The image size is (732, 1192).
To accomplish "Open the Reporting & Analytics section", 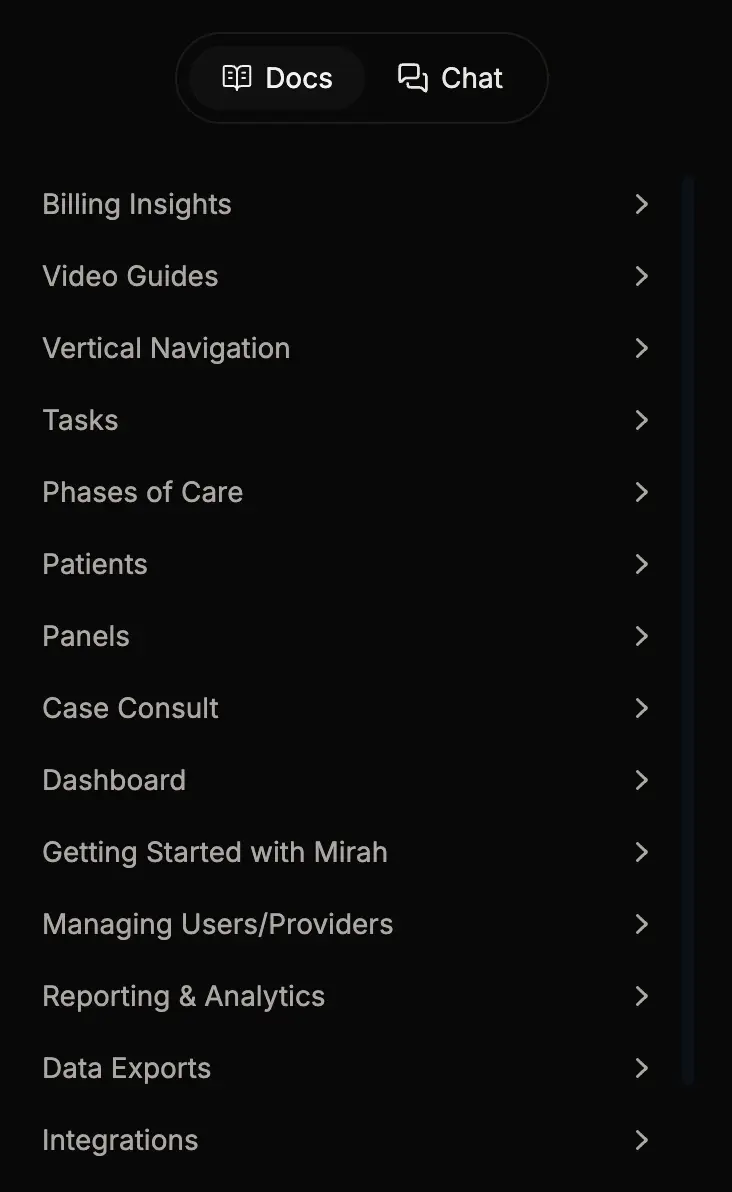I will point(183,996).
